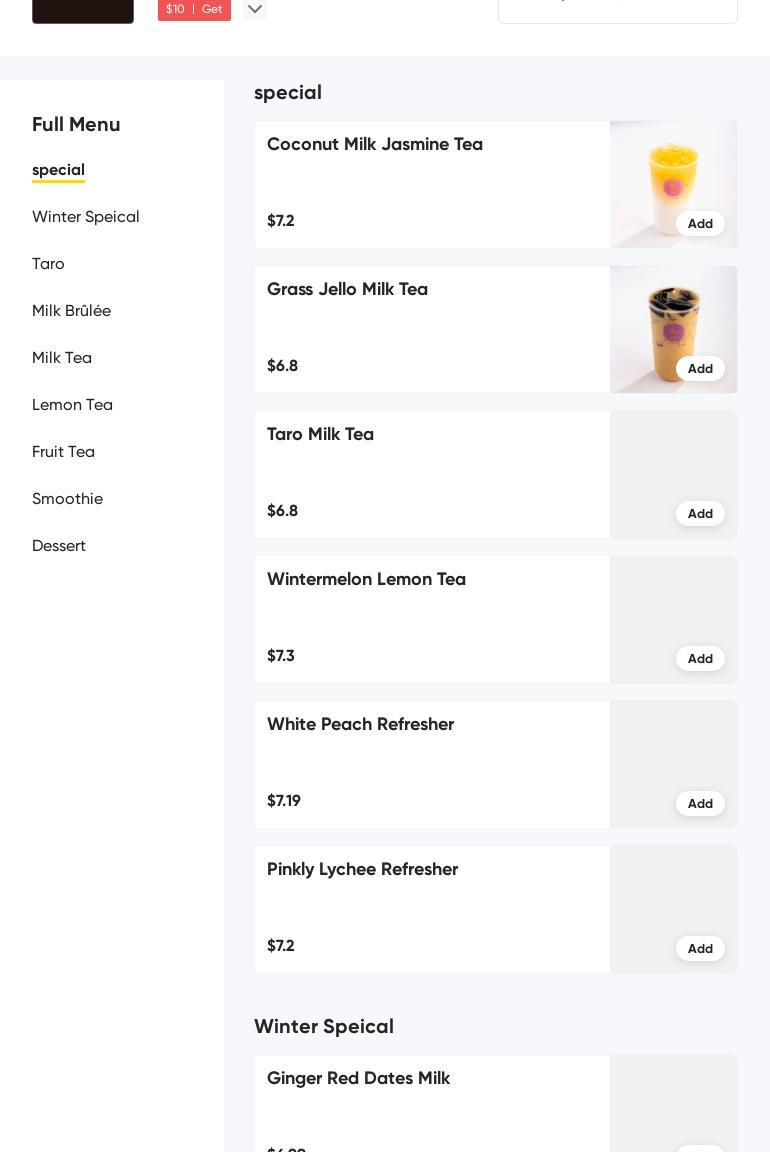The height and width of the screenshot is (1152, 770).
Task: Go to the Taro category
Action: pos(48,264)
